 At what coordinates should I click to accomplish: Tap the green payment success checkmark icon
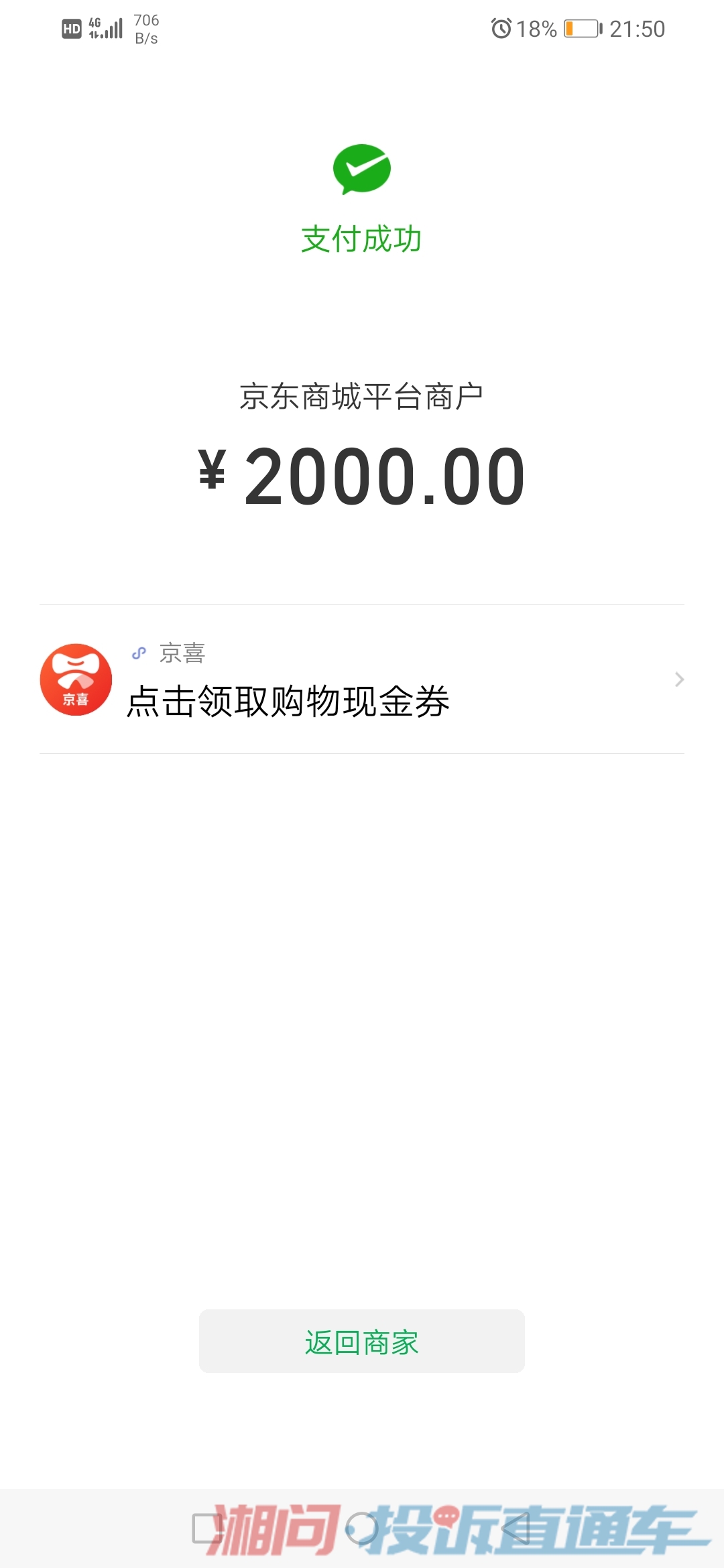point(362,170)
